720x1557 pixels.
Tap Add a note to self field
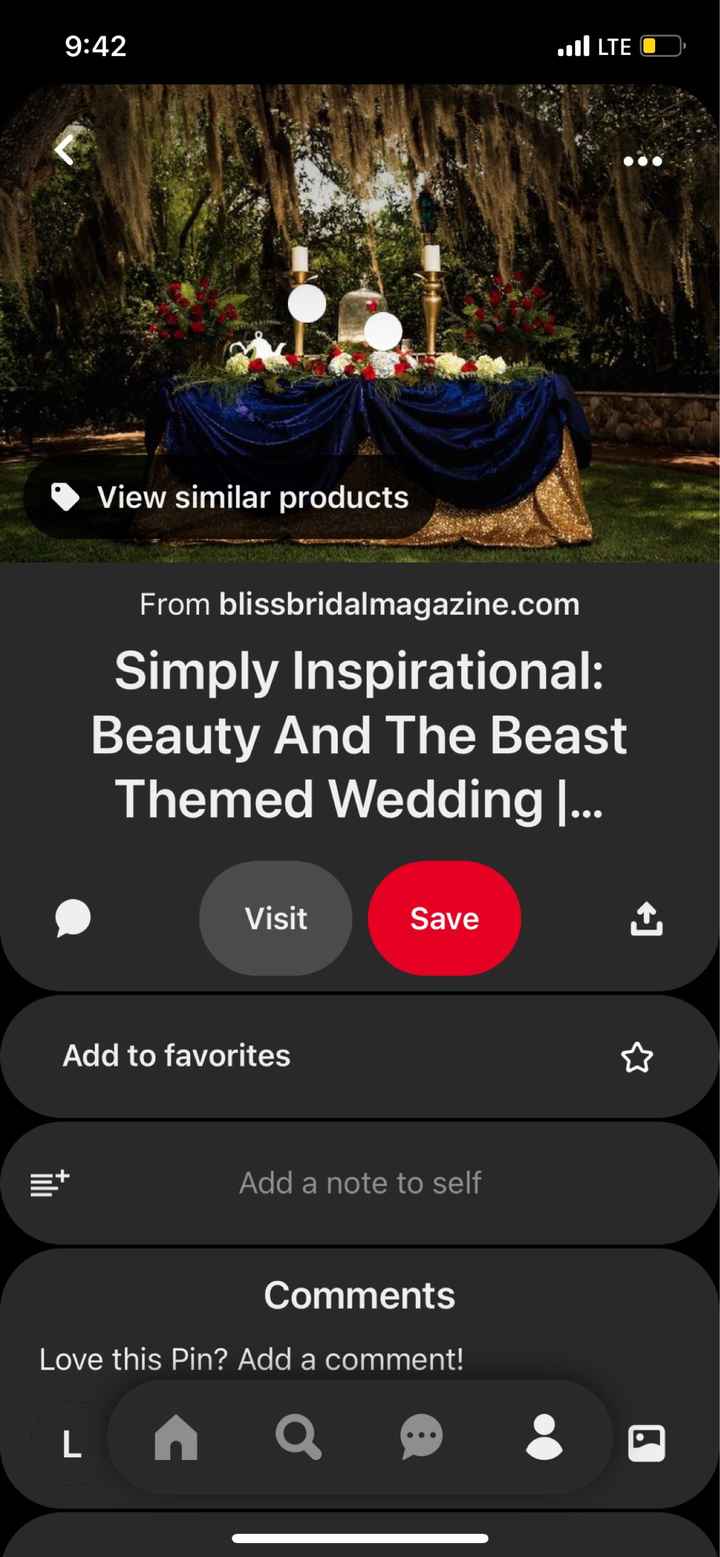click(x=360, y=1183)
